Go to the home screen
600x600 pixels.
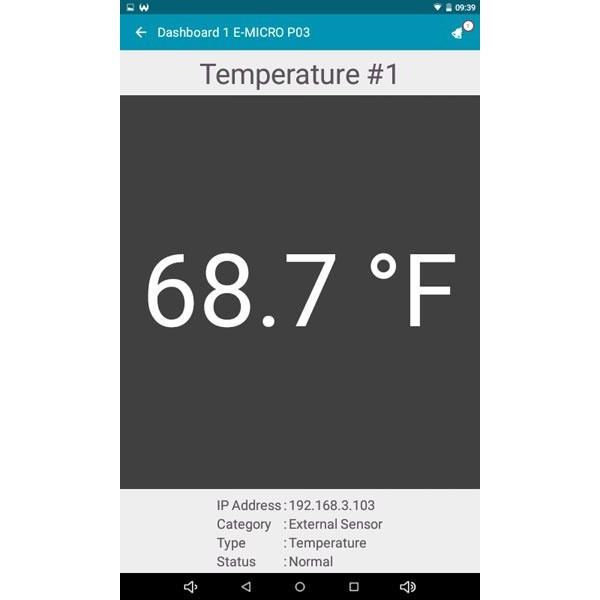pyautogui.click(x=299, y=587)
